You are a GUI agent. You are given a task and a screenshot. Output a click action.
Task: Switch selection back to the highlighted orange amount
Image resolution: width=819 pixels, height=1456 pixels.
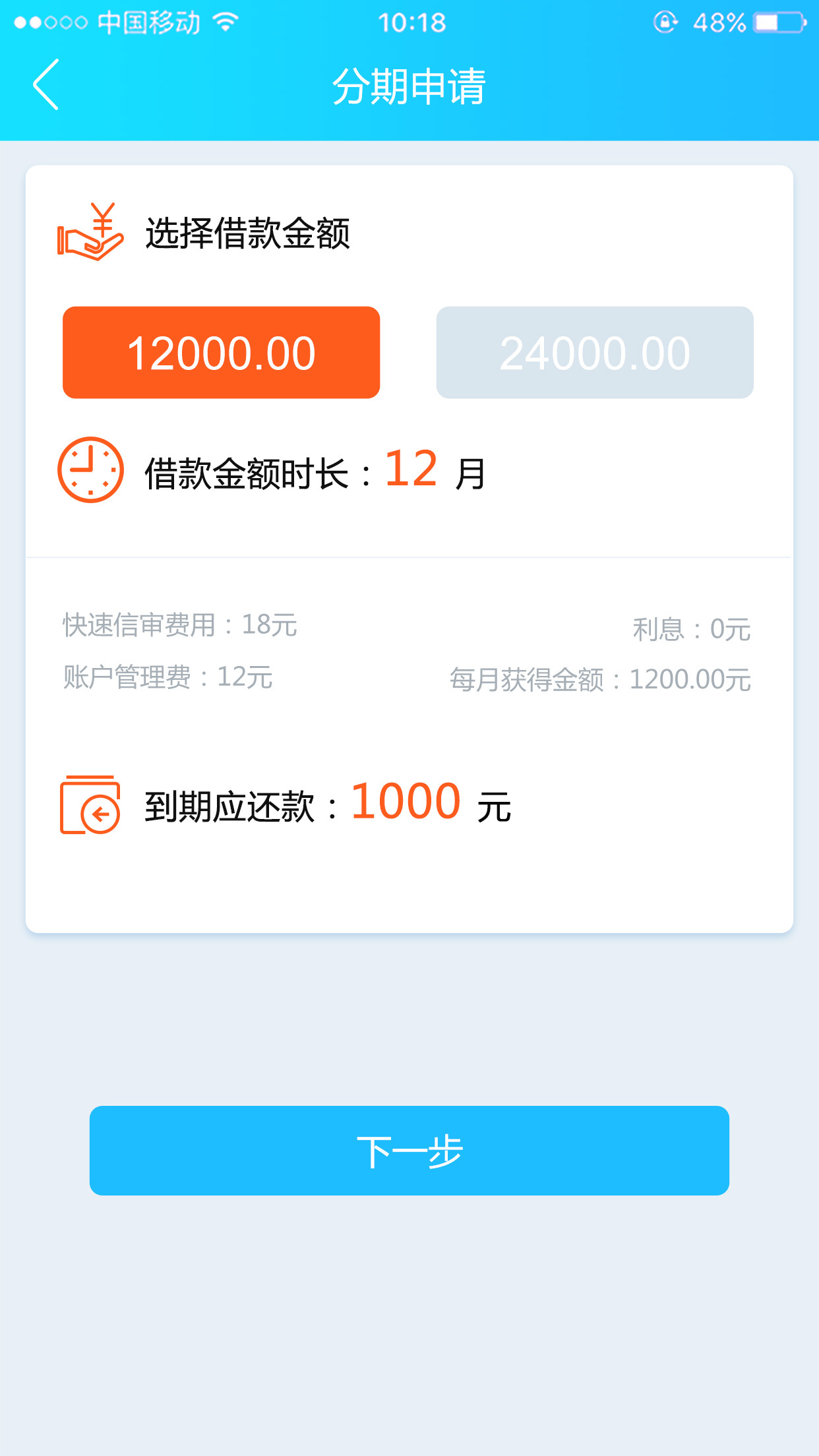coord(222,351)
